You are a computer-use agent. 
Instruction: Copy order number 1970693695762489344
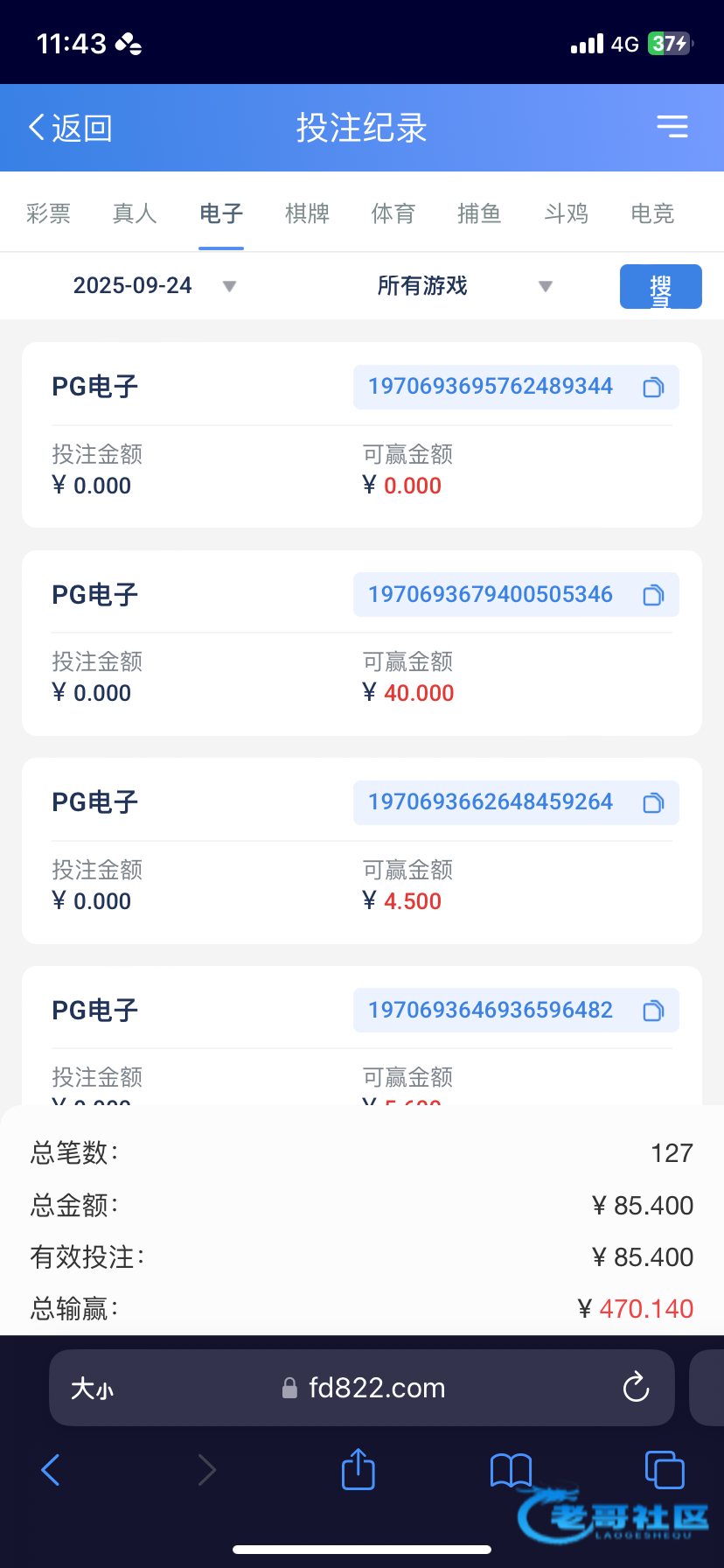point(653,388)
